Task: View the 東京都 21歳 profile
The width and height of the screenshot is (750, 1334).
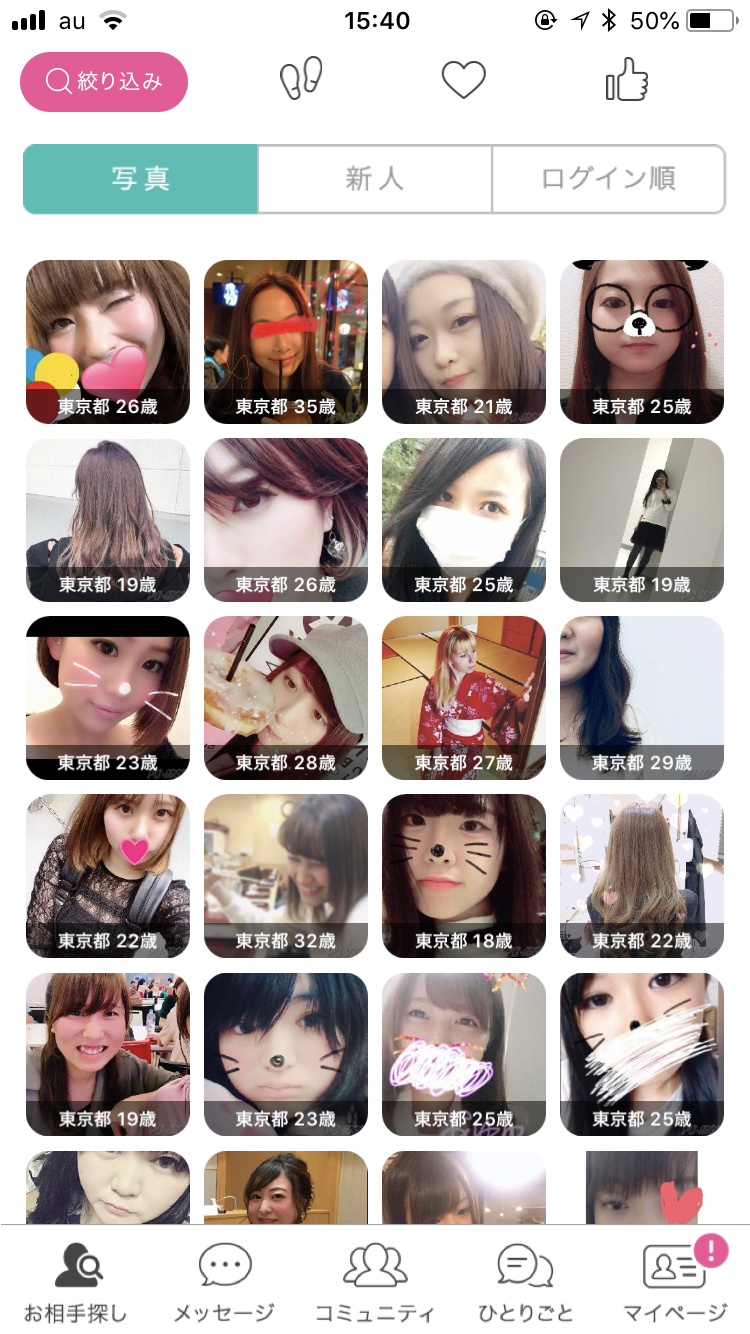Action: click(x=464, y=341)
